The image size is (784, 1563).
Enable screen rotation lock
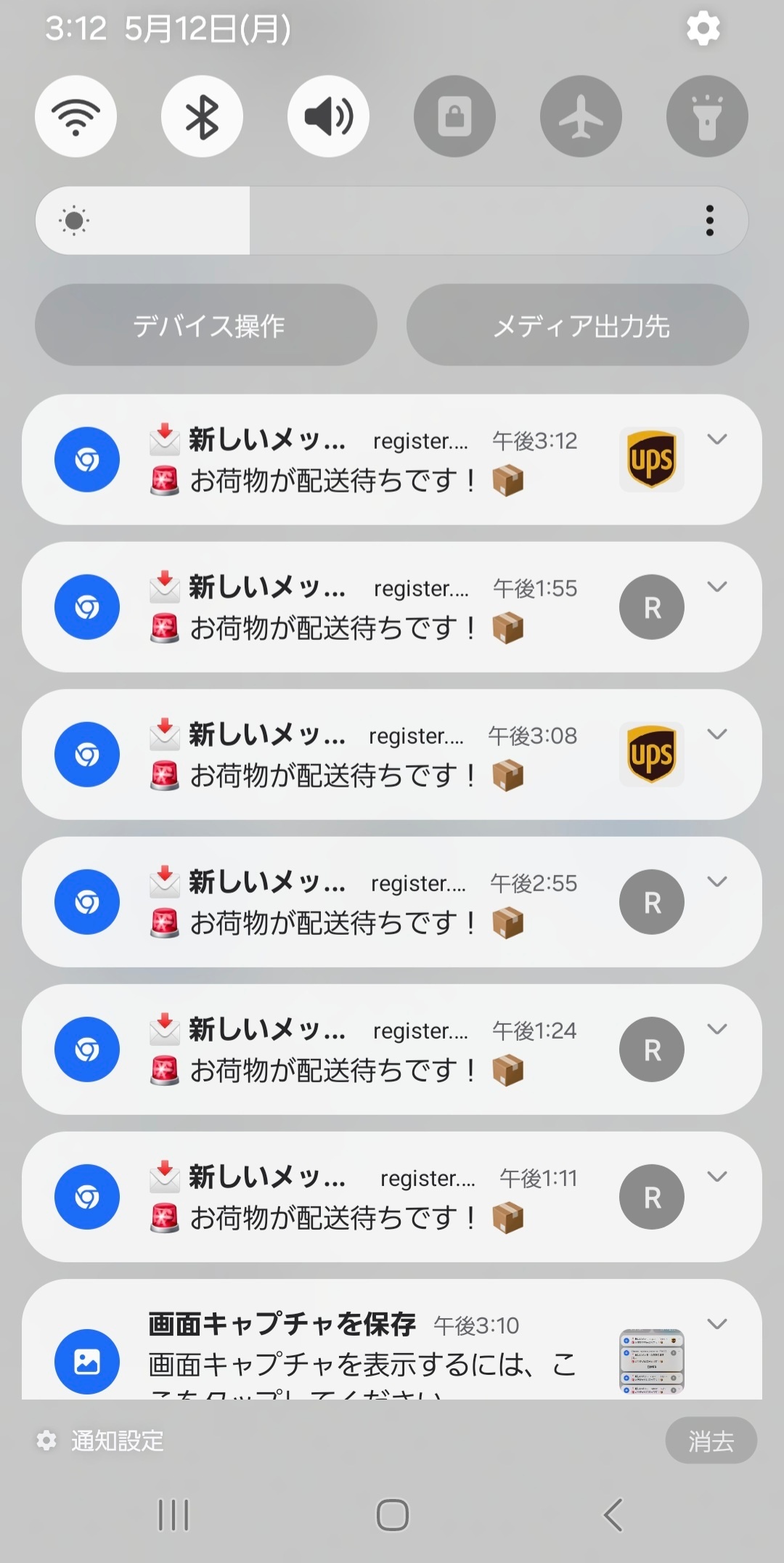[454, 116]
